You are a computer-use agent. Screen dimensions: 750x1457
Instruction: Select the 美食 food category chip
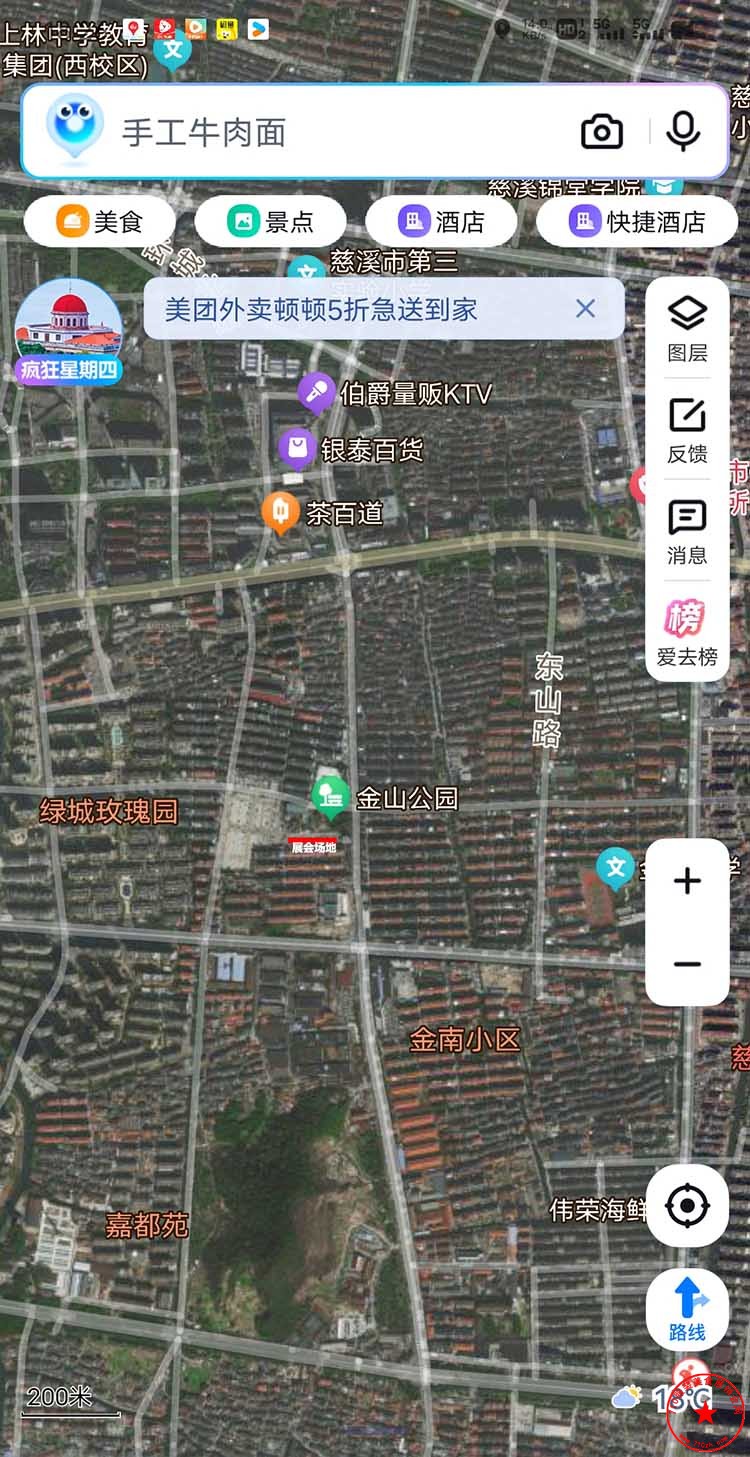point(100,221)
